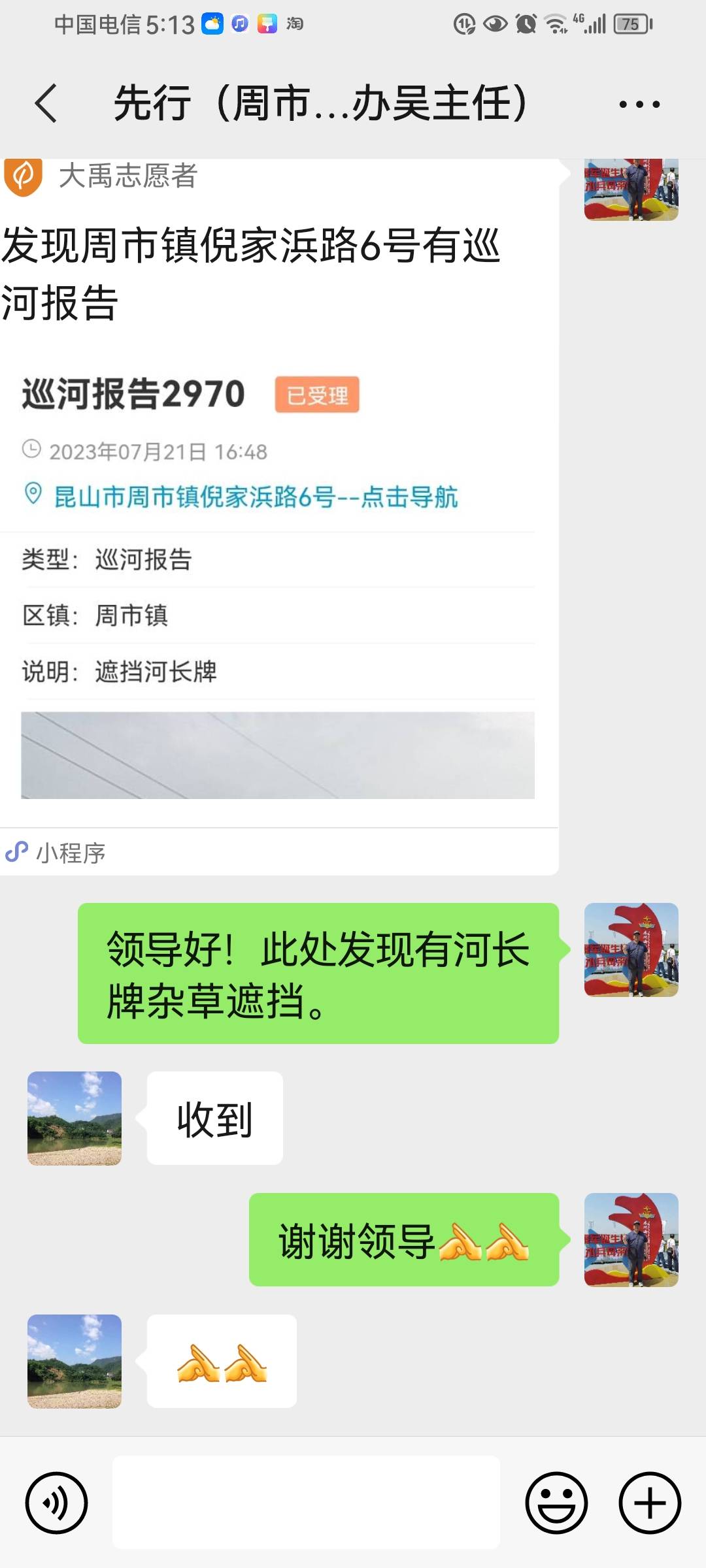706x1568 pixels.
Task: Open my avatar next to 谢谢领导 message
Action: click(631, 1239)
